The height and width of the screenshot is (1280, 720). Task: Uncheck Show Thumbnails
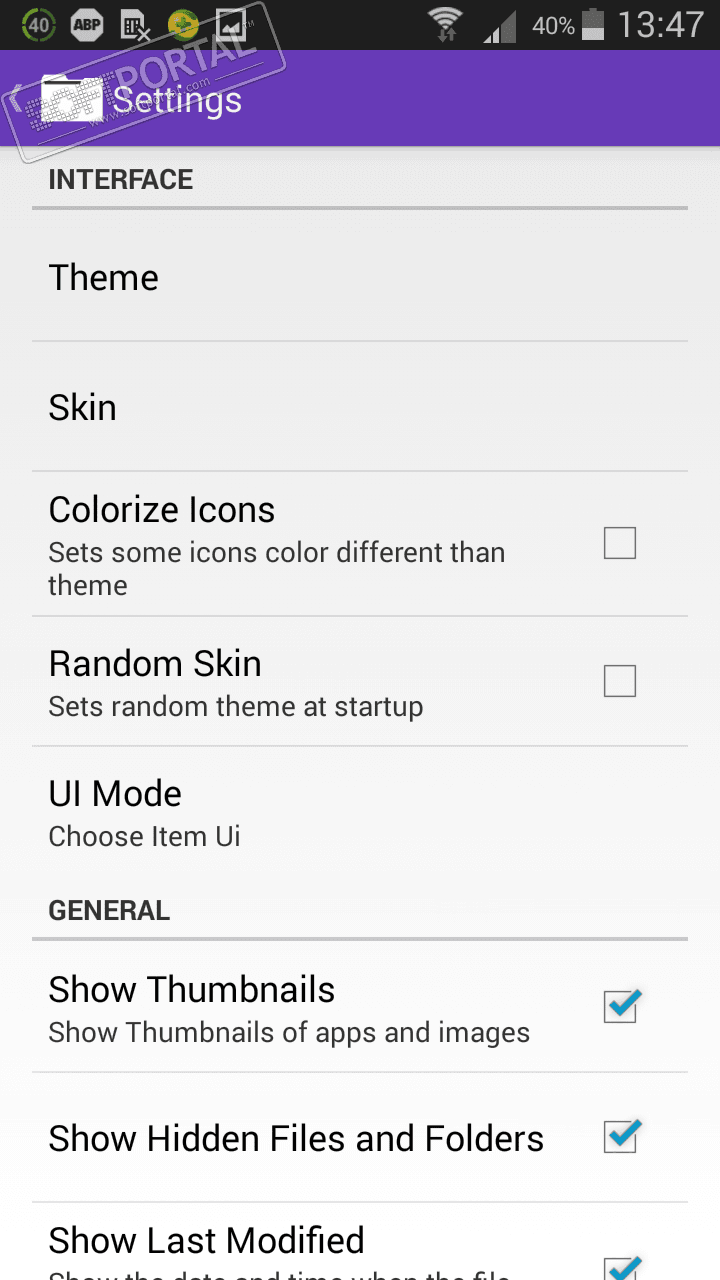pyautogui.click(x=620, y=1006)
